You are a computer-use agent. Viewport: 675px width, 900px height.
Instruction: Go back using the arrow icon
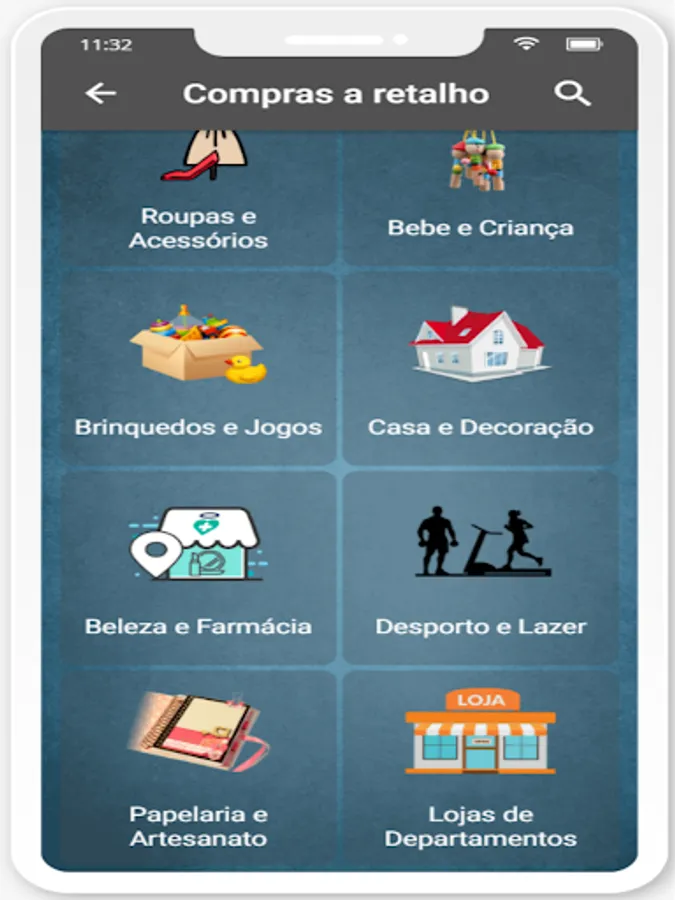coord(100,94)
